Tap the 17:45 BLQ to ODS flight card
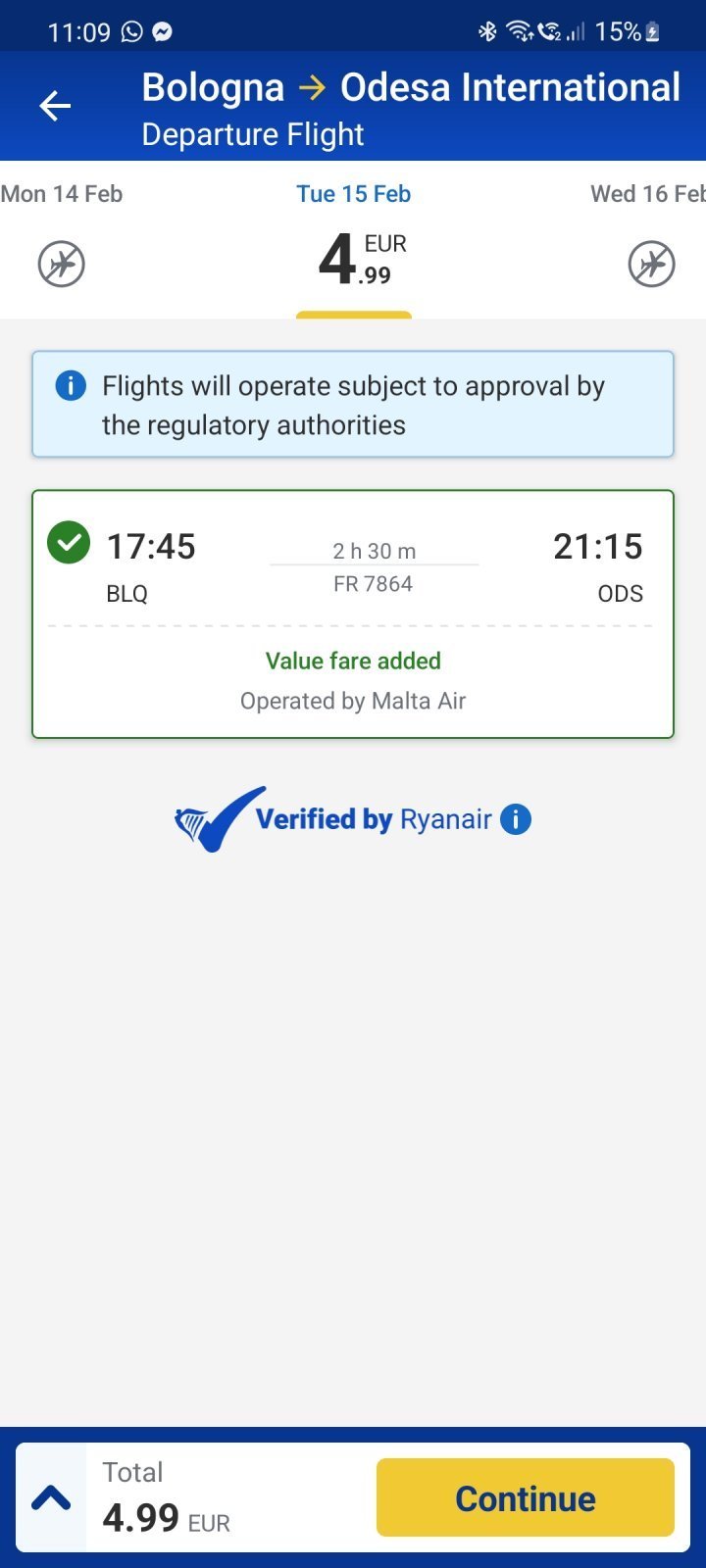Image resolution: width=706 pixels, height=1568 pixels. (x=353, y=612)
